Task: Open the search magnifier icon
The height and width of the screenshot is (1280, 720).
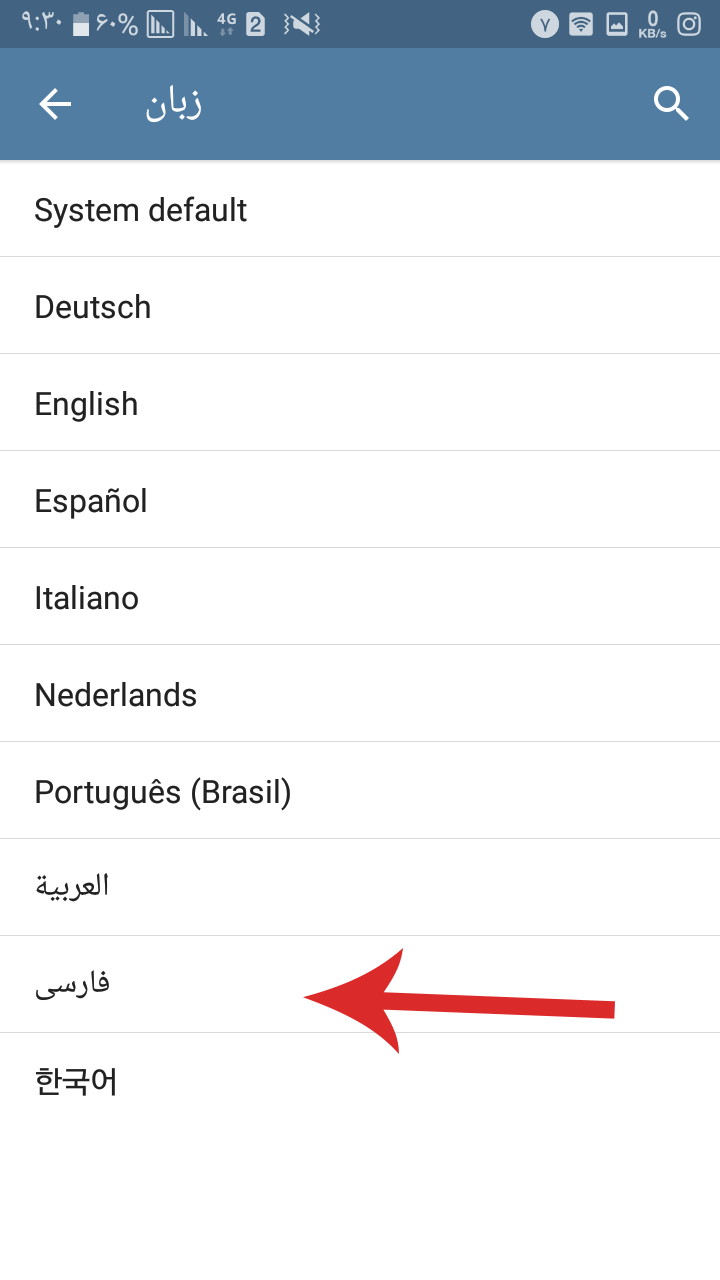Action: click(671, 104)
